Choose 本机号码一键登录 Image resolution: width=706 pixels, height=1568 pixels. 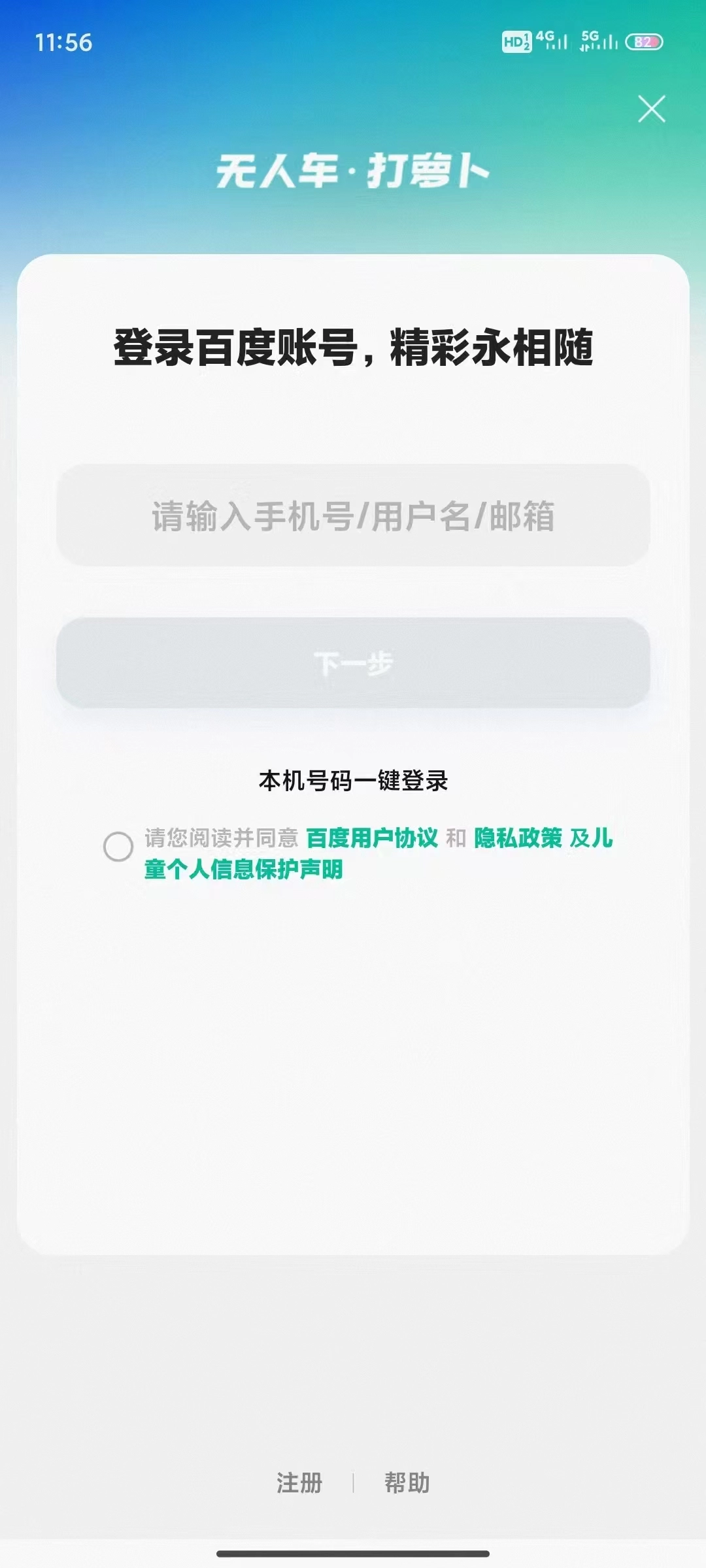353,781
